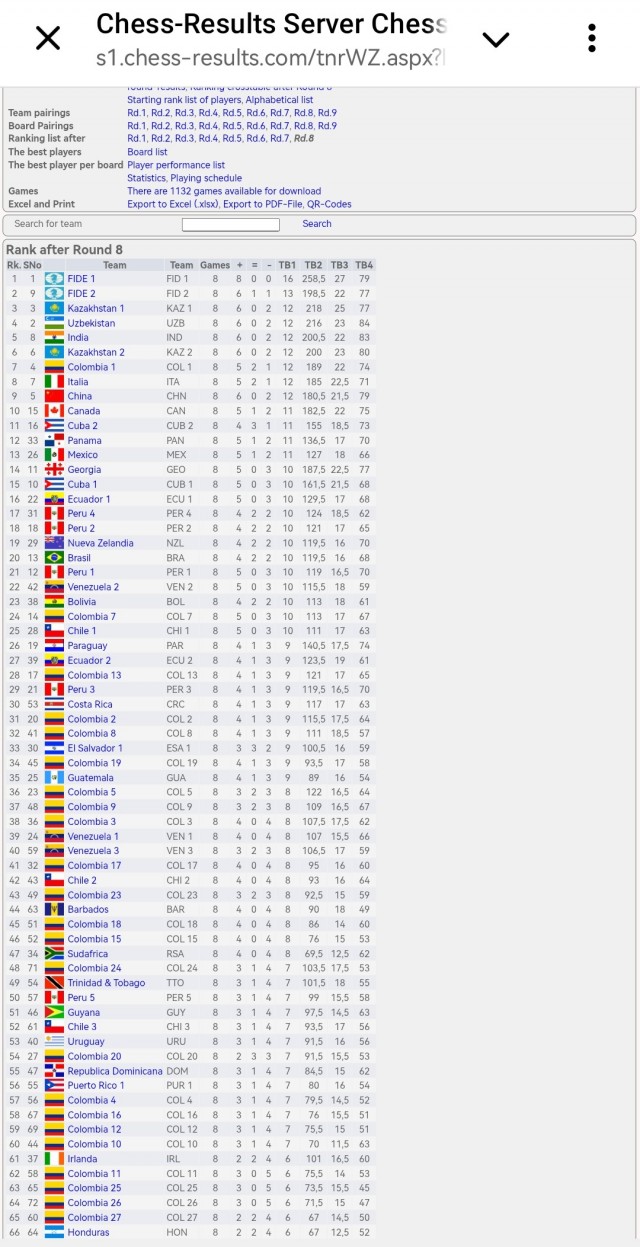Open the 1132 games download link
The height and width of the screenshot is (1247, 640).
(224, 191)
